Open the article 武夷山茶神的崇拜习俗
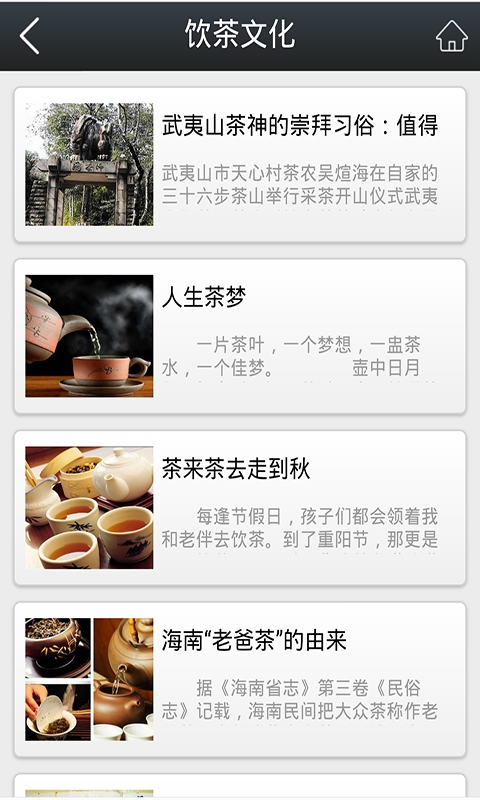 point(240,164)
